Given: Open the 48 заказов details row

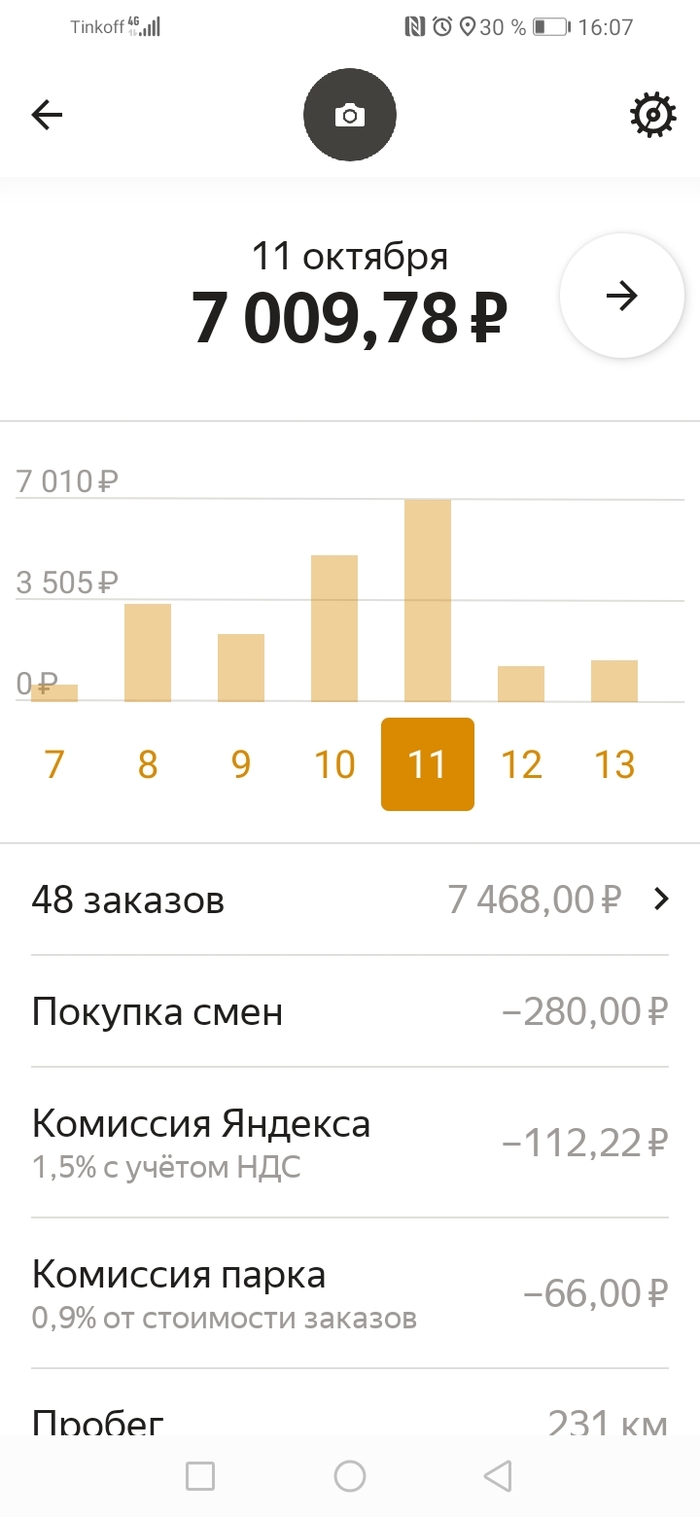Looking at the screenshot, I should [x=350, y=900].
